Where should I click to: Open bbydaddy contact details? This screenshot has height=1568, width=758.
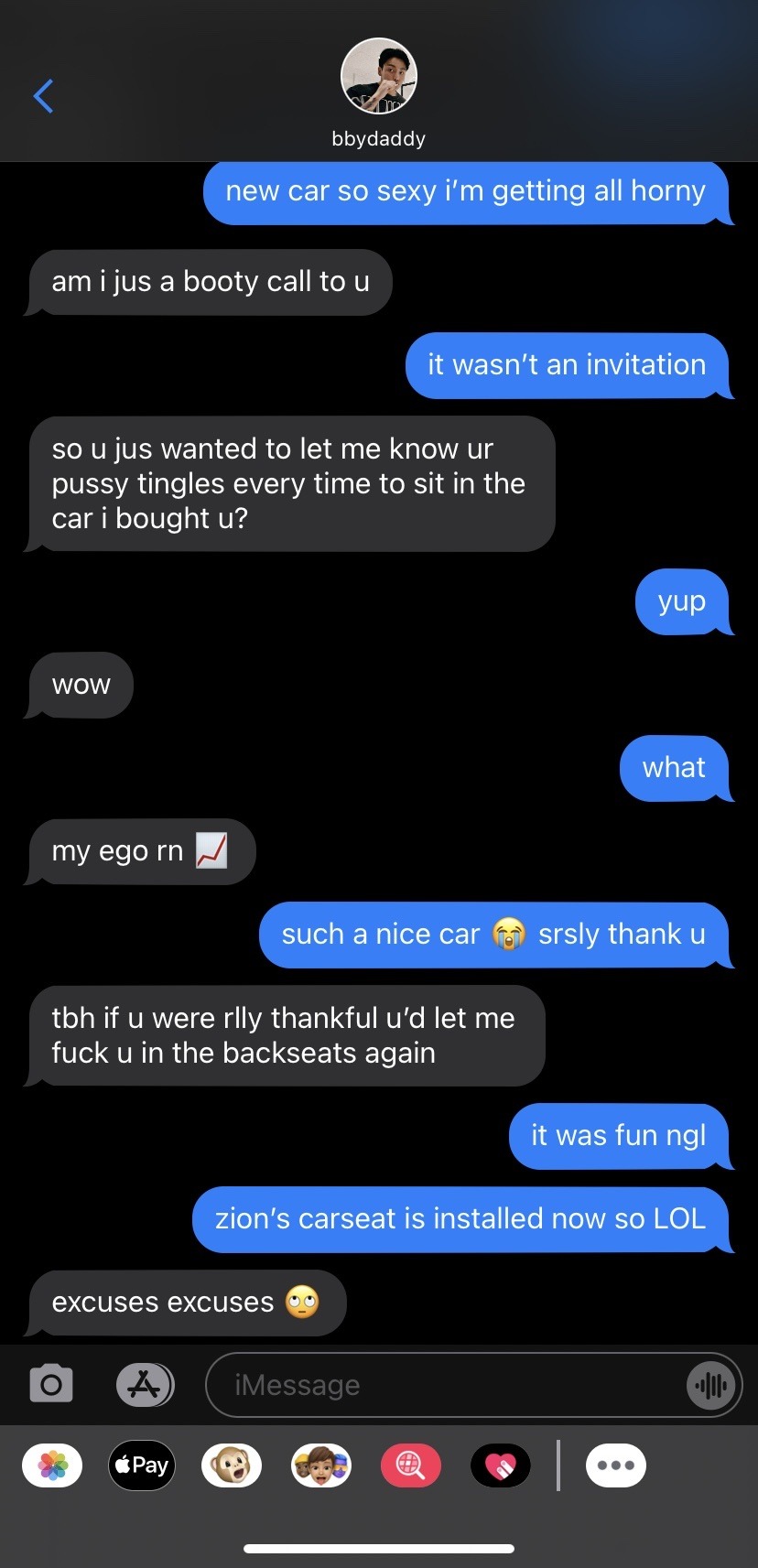(378, 92)
